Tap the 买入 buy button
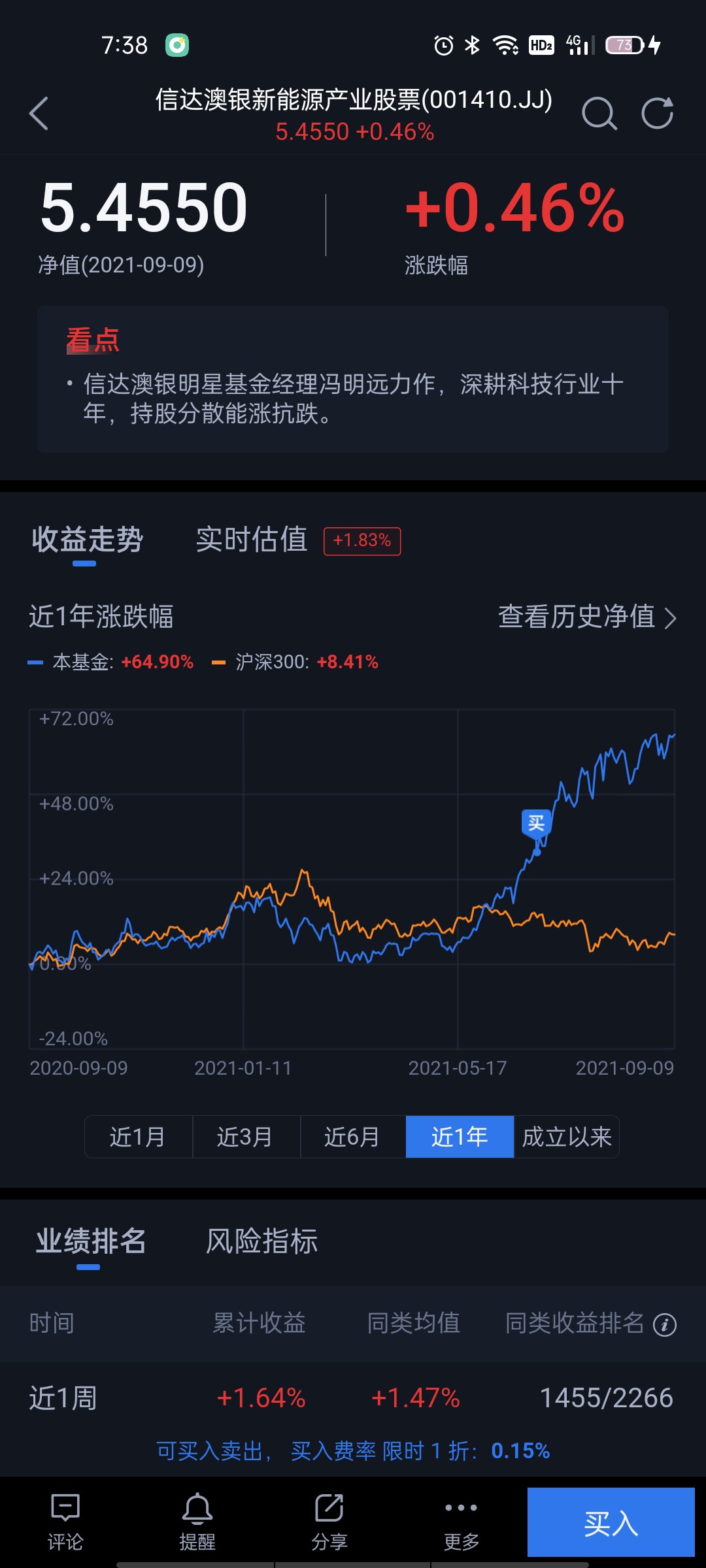 click(x=611, y=1522)
